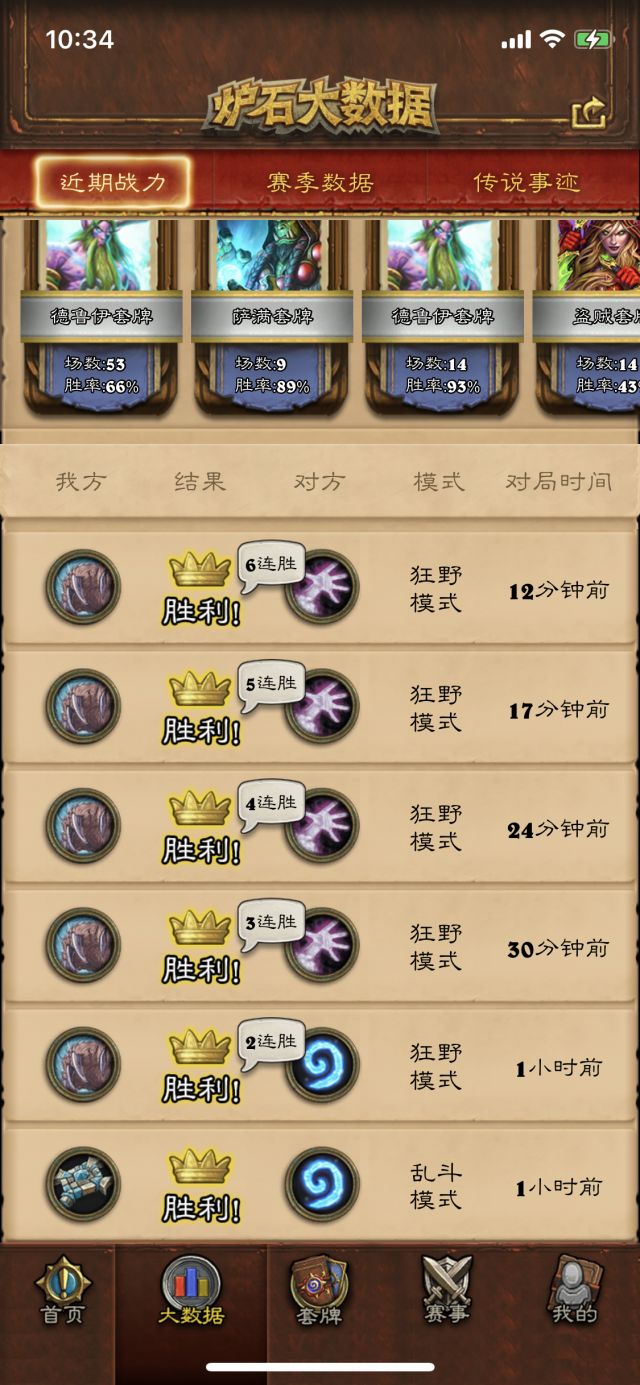Open the 盗贼套牌 deck card
The image size is (640, 1385).
pos(587,316)
